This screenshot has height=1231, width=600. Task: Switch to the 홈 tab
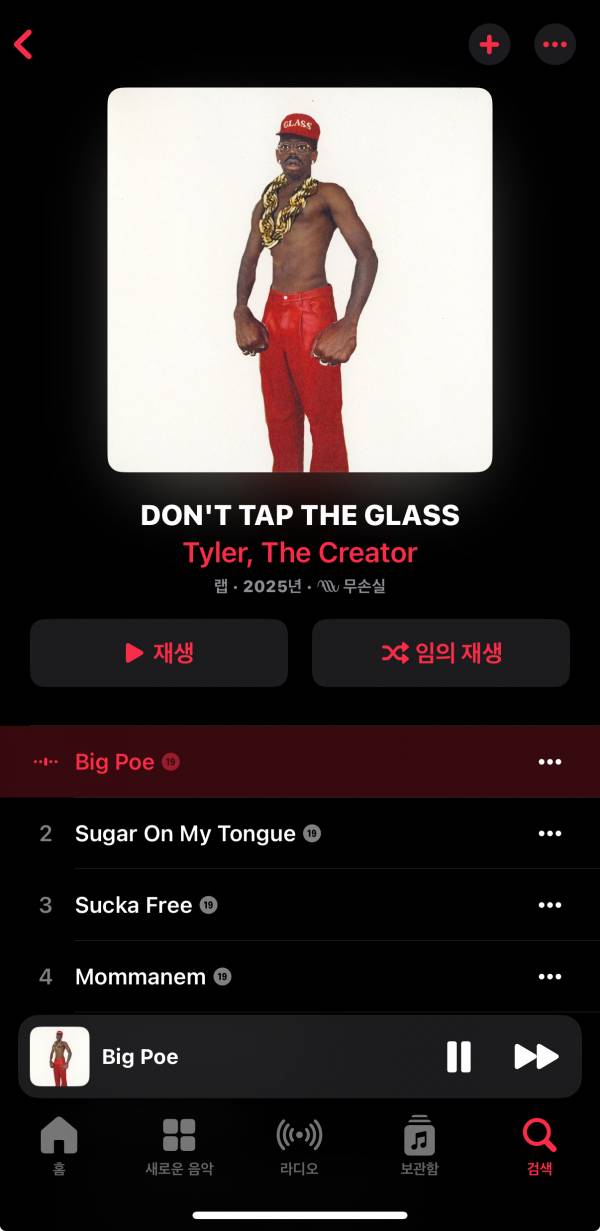coord(59,1145)
